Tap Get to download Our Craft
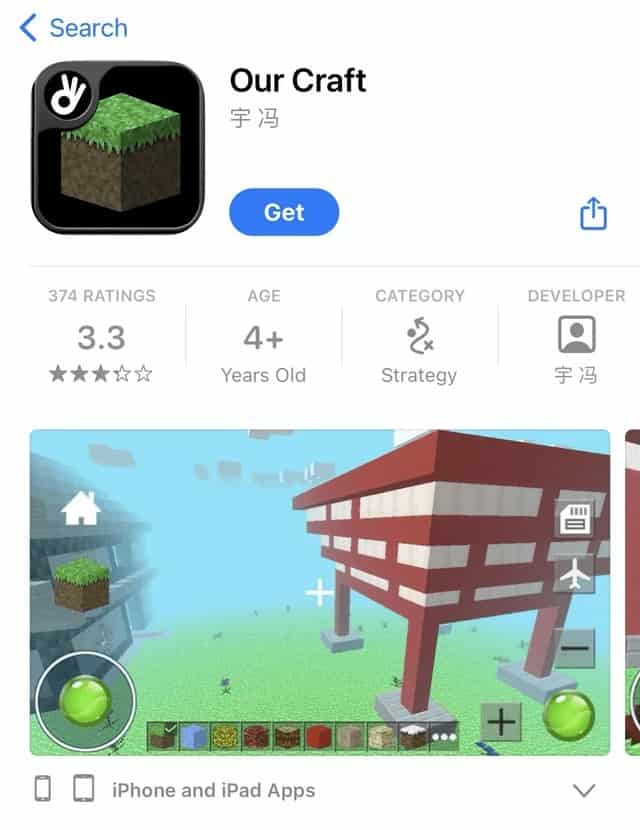Screen dimensions: 640x830 (284, 212)
